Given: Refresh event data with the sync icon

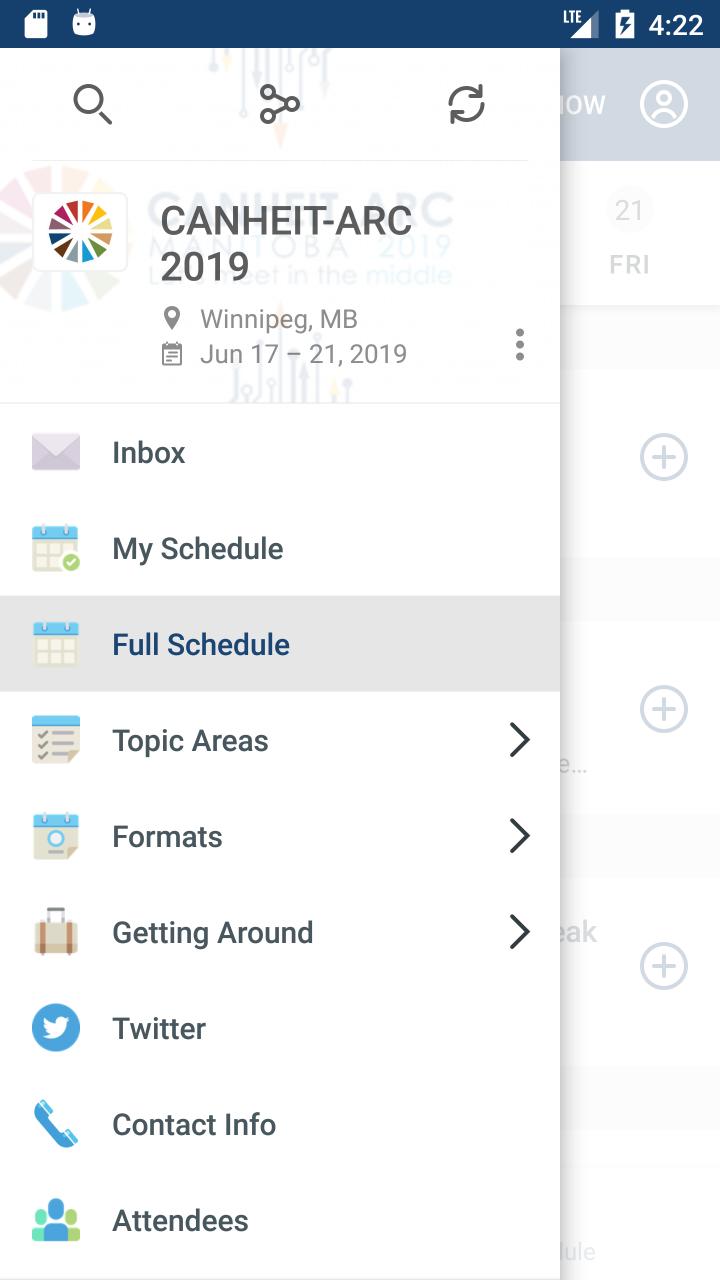Looking at the screenshot, I should click(466, 104).
